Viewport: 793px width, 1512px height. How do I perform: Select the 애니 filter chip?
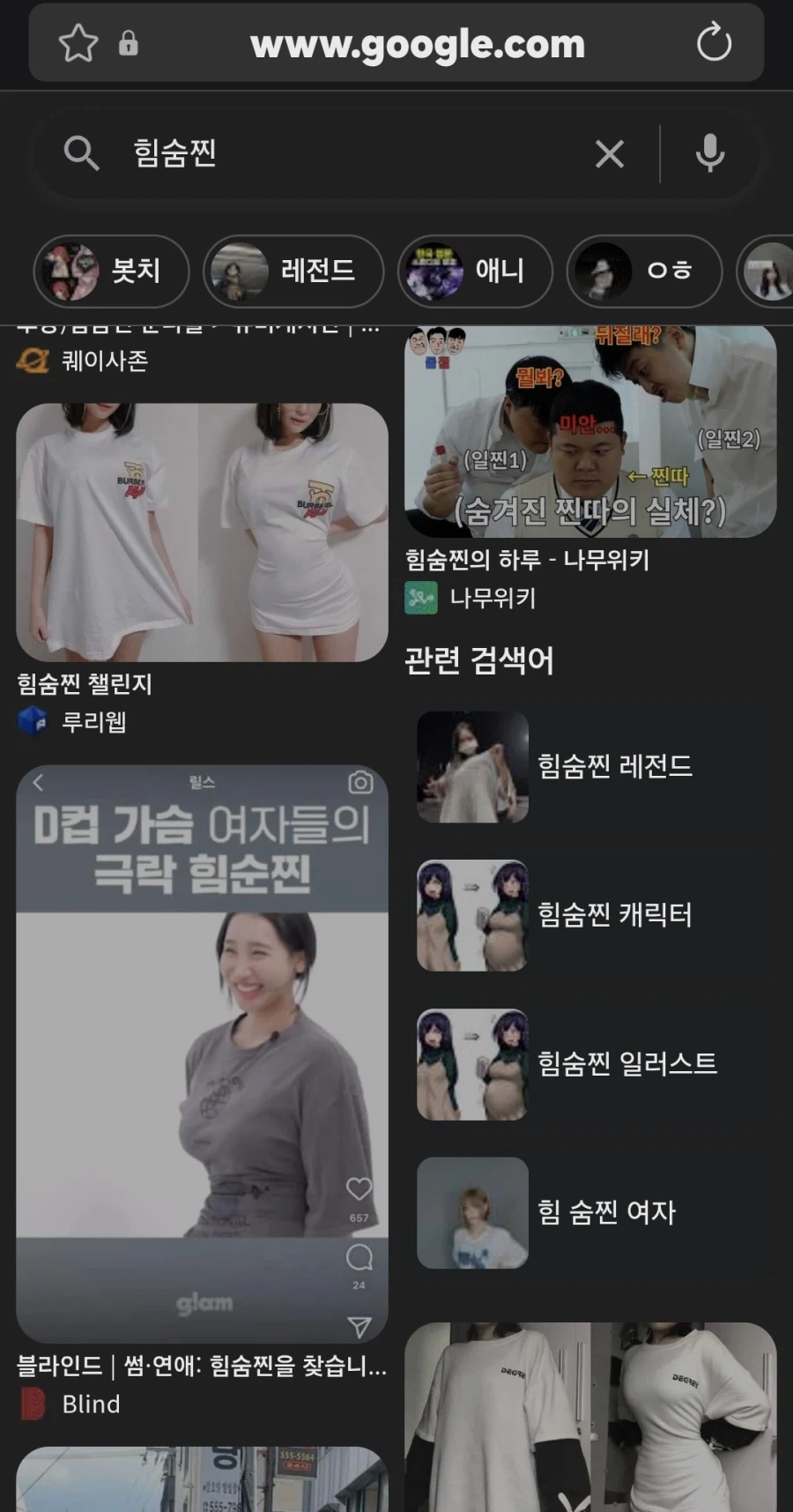[475, 272]
